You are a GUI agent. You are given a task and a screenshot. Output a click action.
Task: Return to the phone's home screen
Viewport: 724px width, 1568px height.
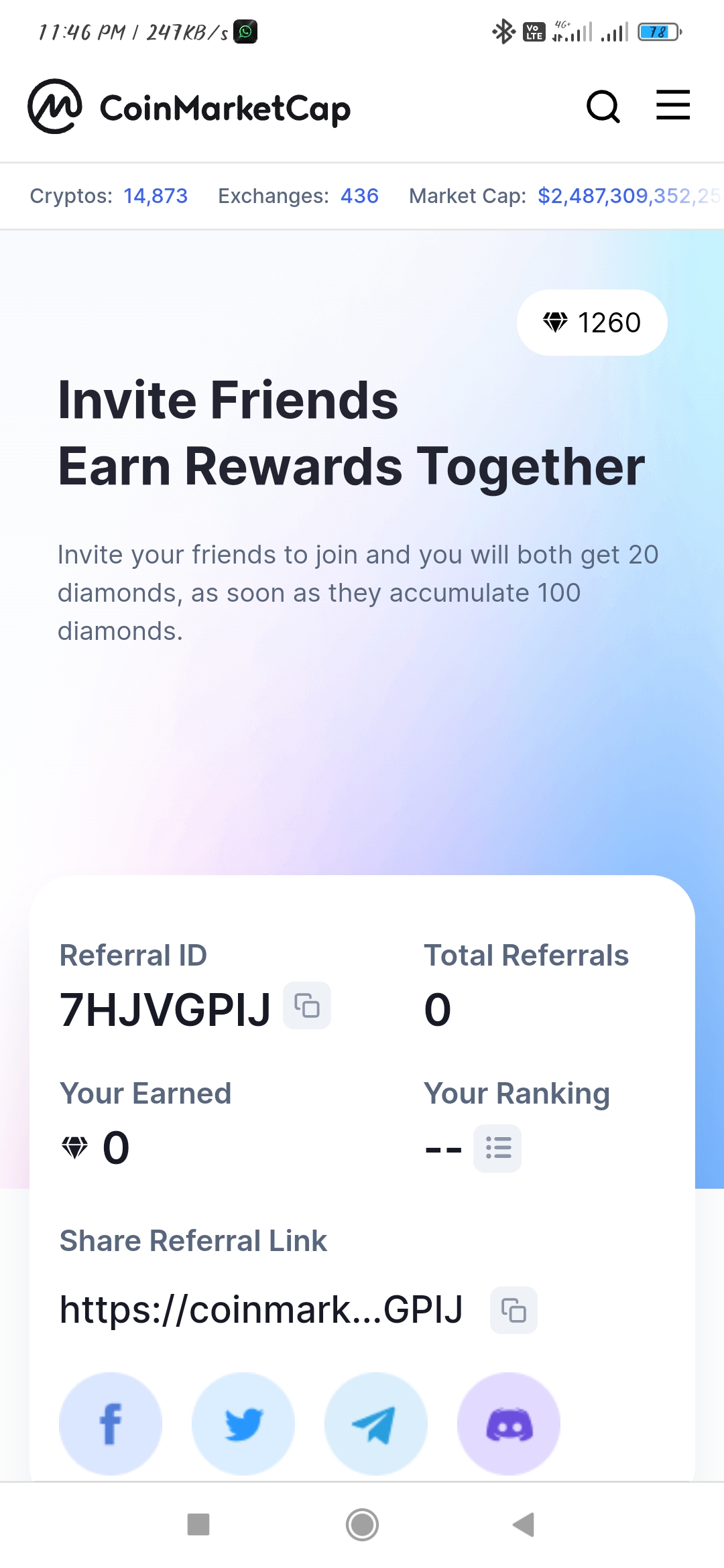click(x=362, y=1524)
